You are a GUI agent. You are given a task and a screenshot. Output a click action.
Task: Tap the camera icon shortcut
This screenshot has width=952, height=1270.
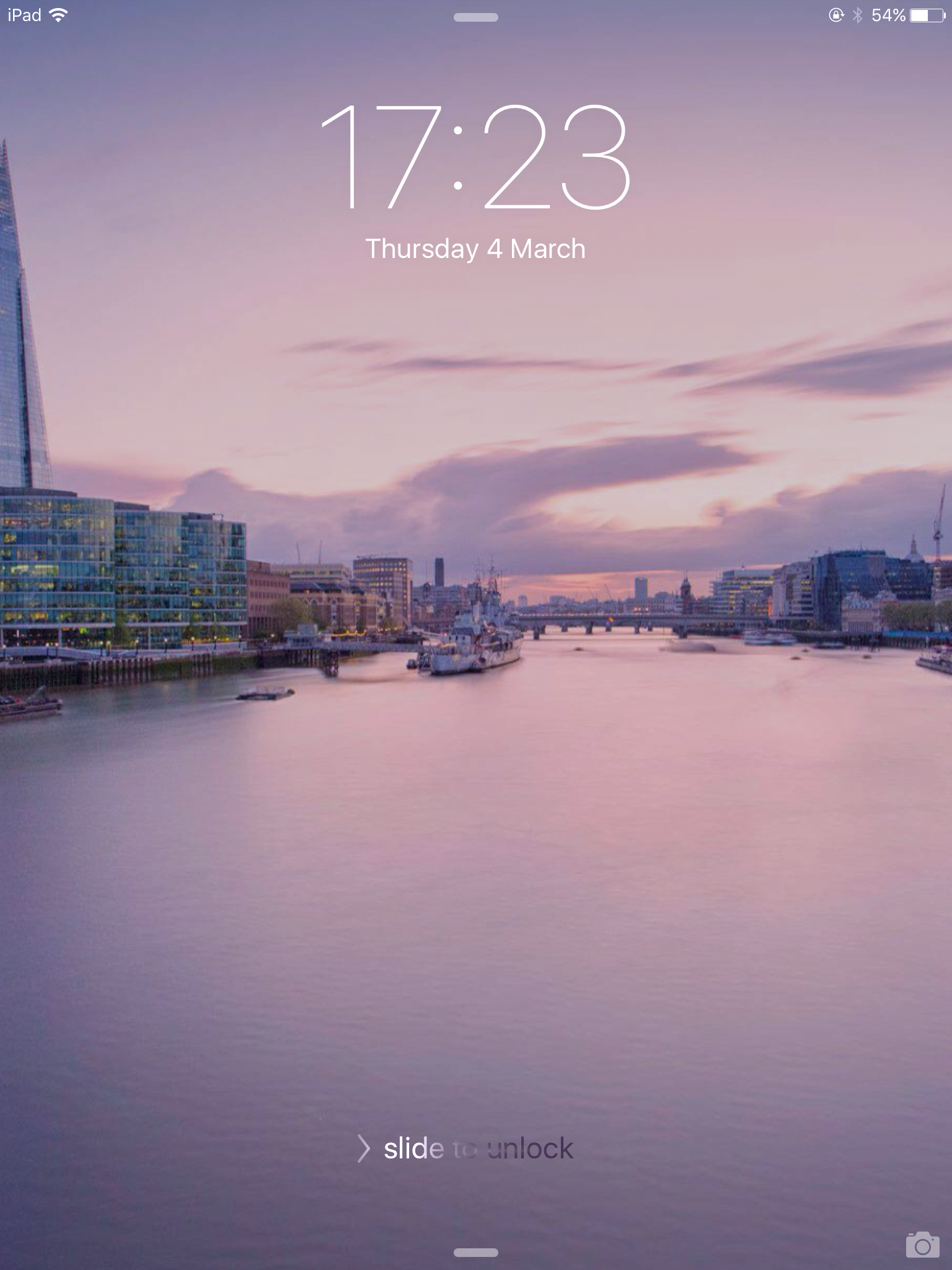click(x=922, y=1245)
